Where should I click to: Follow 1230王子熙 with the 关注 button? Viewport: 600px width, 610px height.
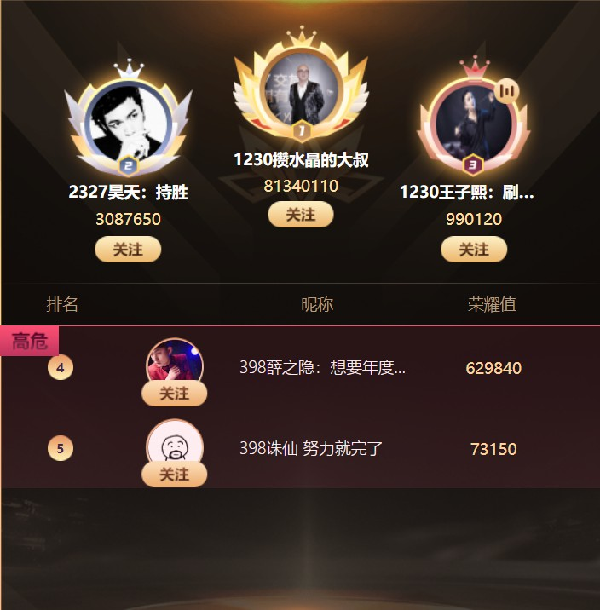473,250
